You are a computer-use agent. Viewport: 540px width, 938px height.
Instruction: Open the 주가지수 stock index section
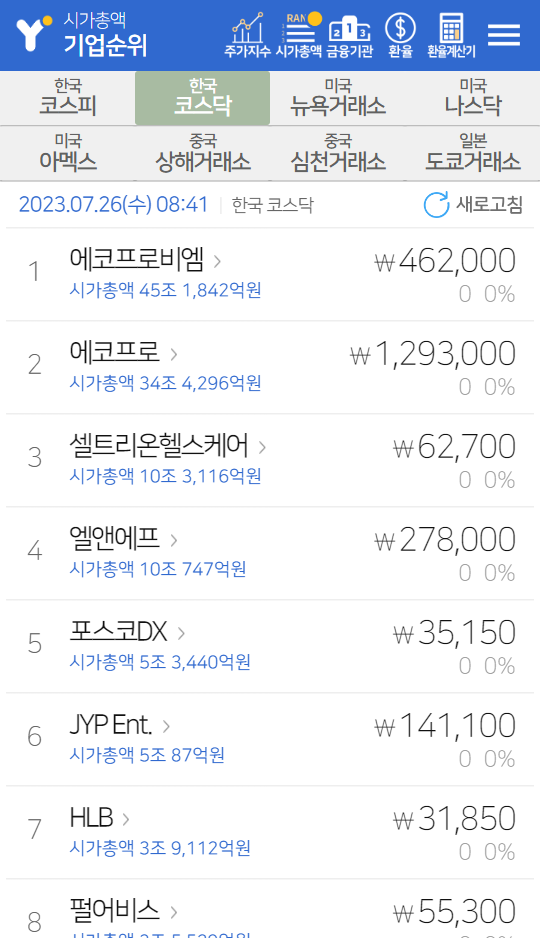coord(247,35)
